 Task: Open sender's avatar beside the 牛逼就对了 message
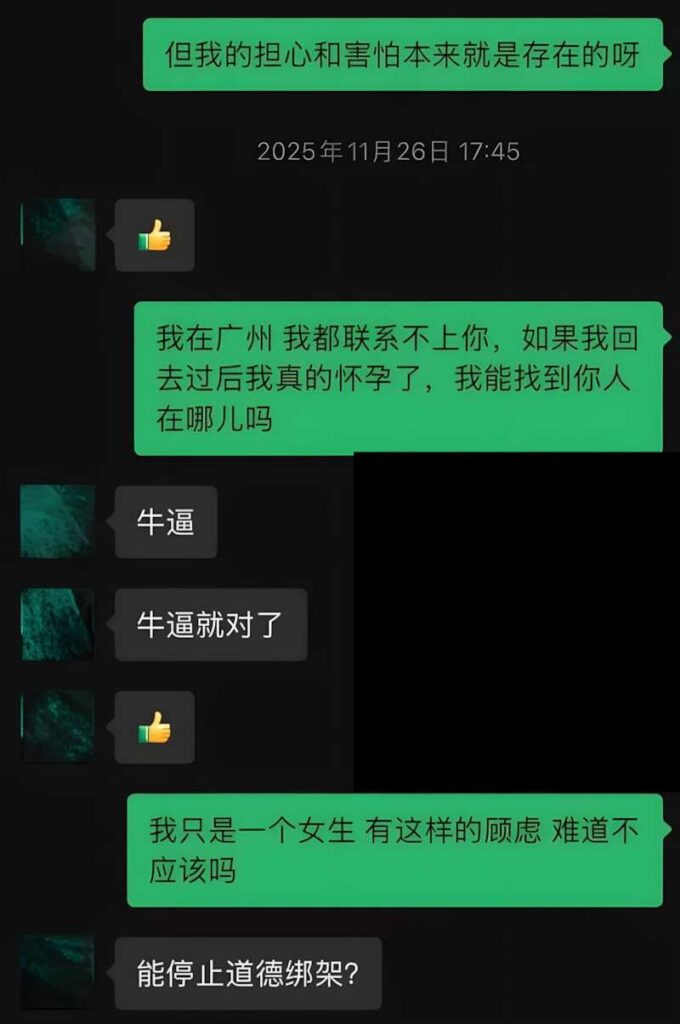click(x=57, y=625)
